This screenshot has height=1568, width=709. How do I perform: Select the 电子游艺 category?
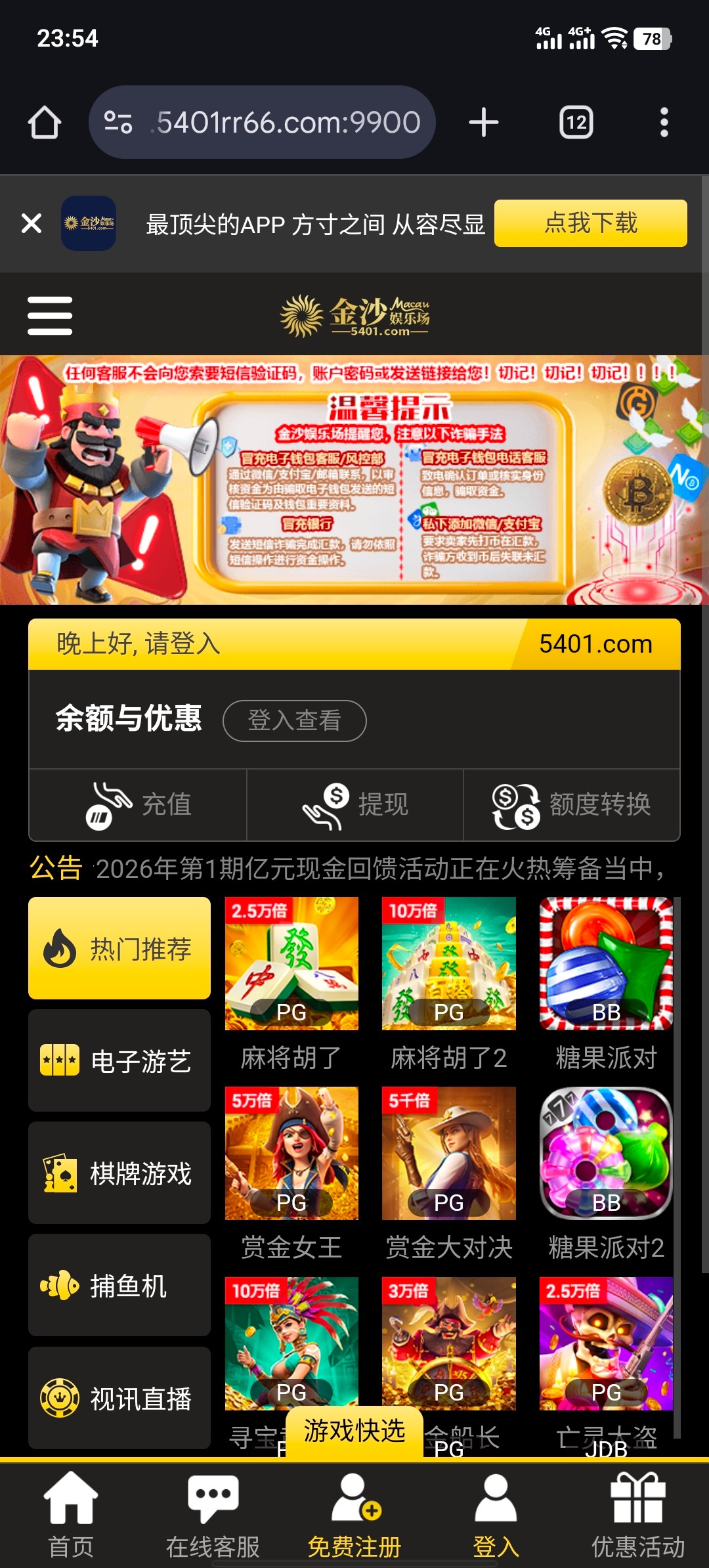(119, 1060)
